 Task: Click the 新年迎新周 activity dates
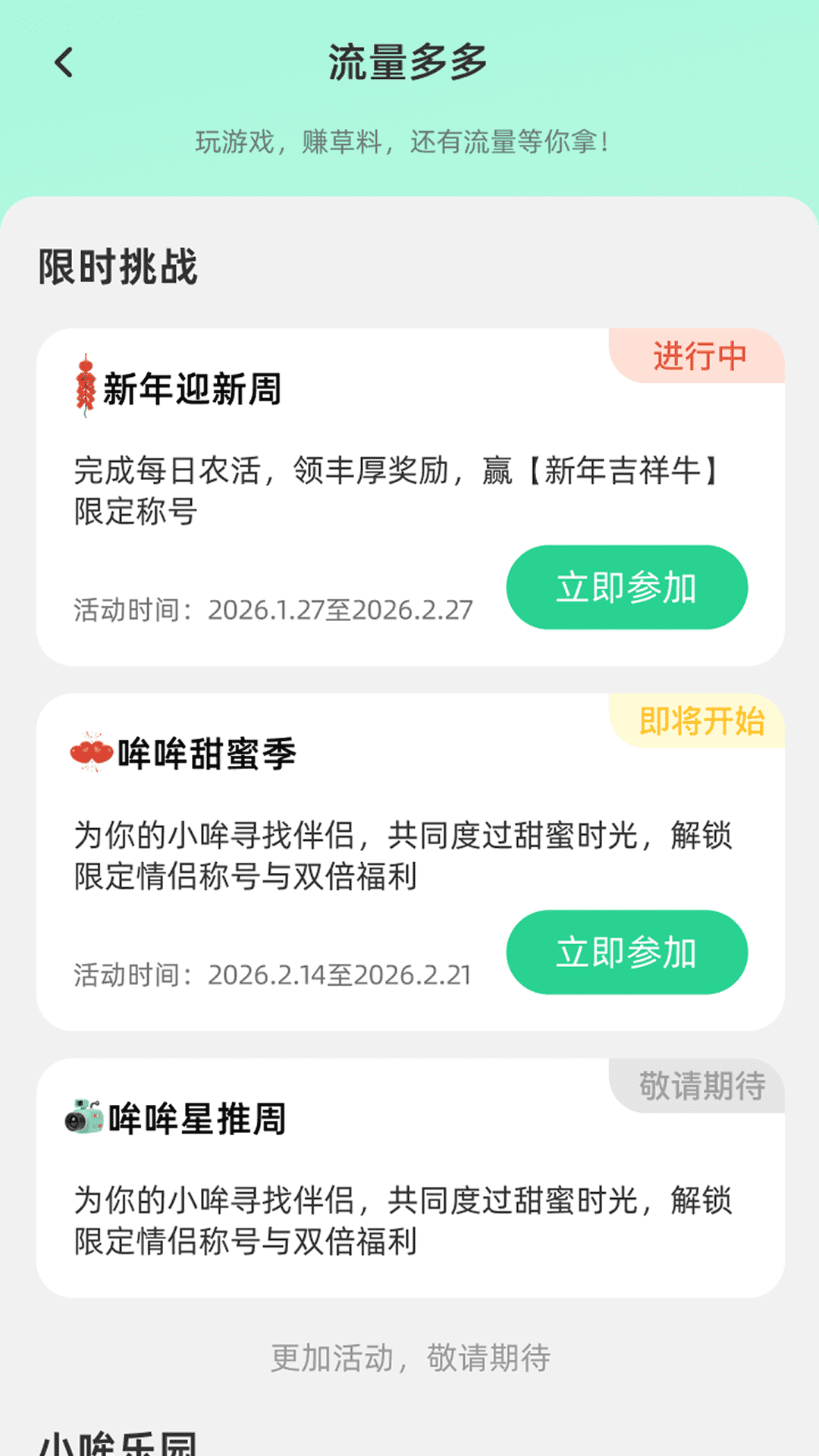(273, 608)
